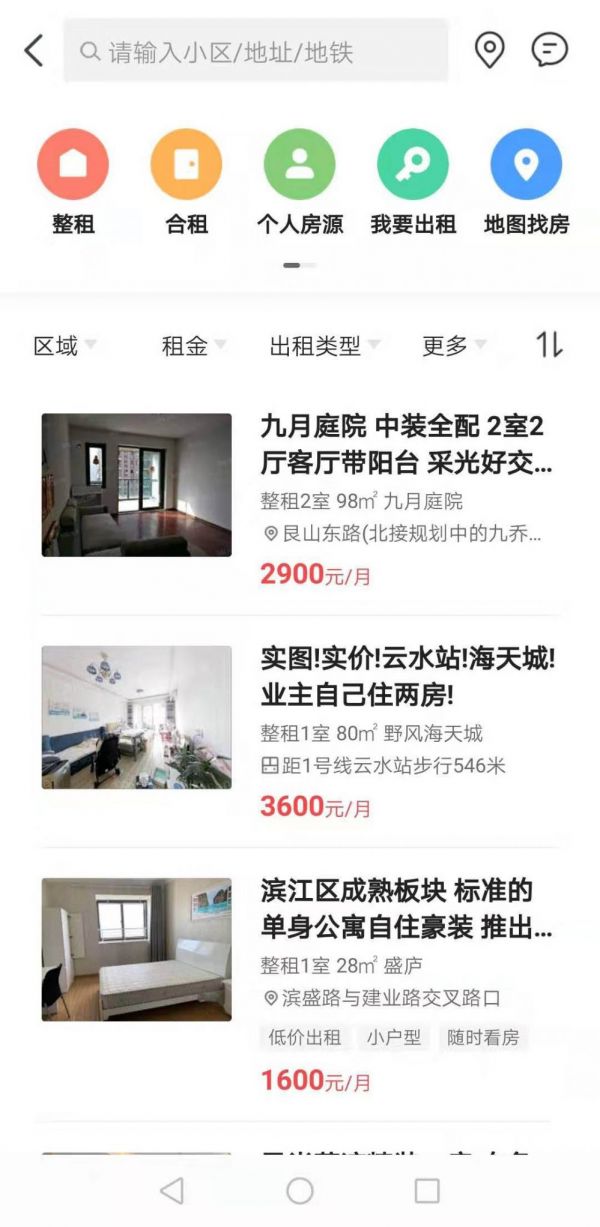Go back using the top-left arrow
The height and width of the screenshot is (1227, 600).
34,50
